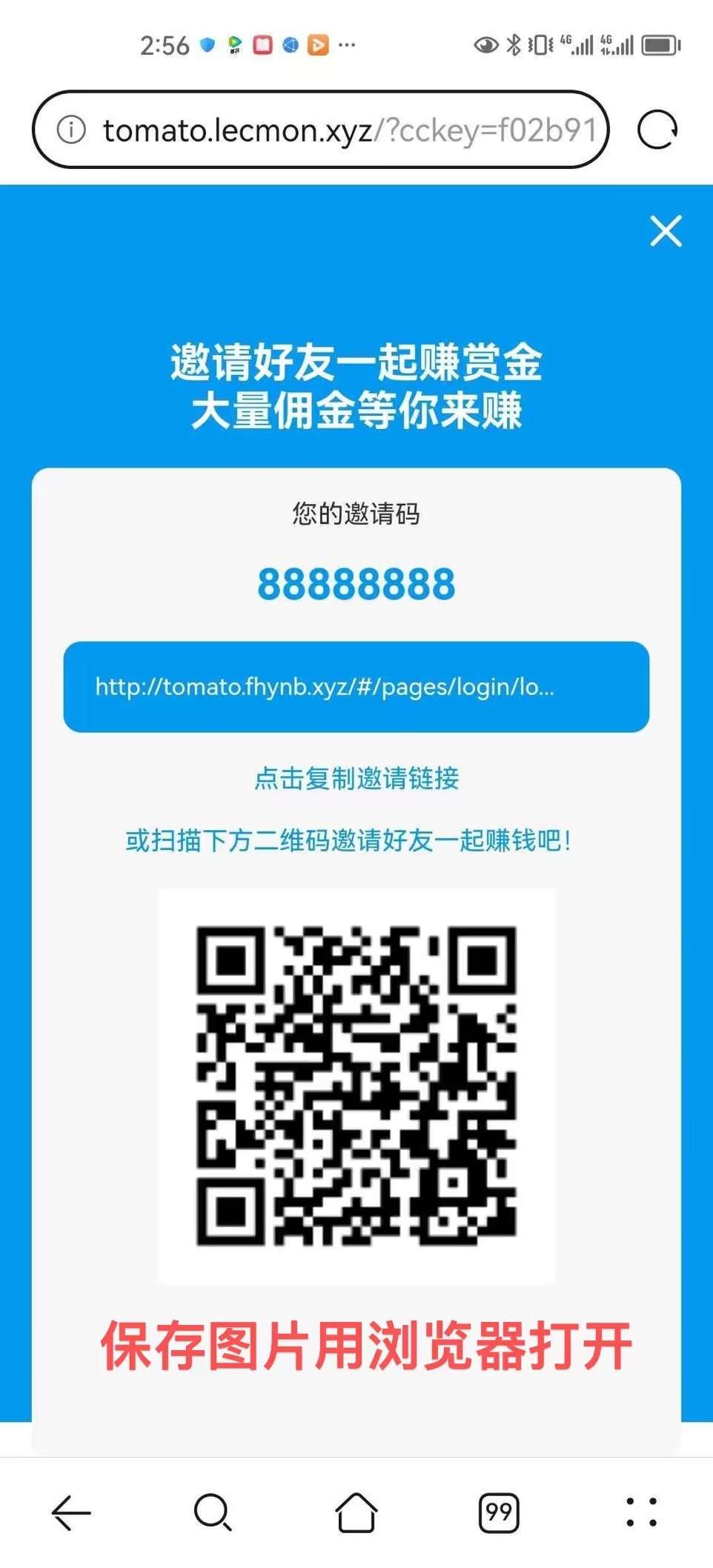Open the site info icon
This screenshot has height=1568, width=713.
click(x=71, y=130)
